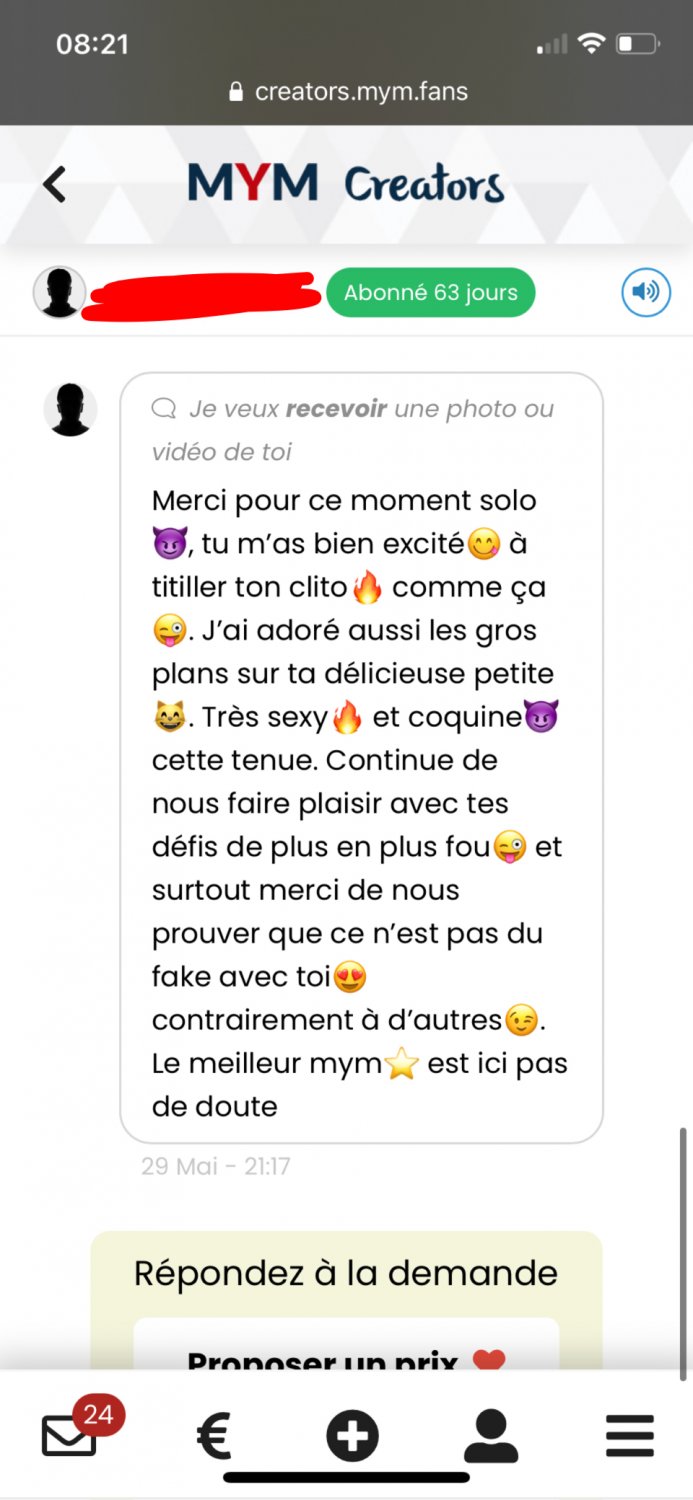Open the profile tab
Image resolution: width=693 pixels, height=1500 pixels.
click(491, 1437)
